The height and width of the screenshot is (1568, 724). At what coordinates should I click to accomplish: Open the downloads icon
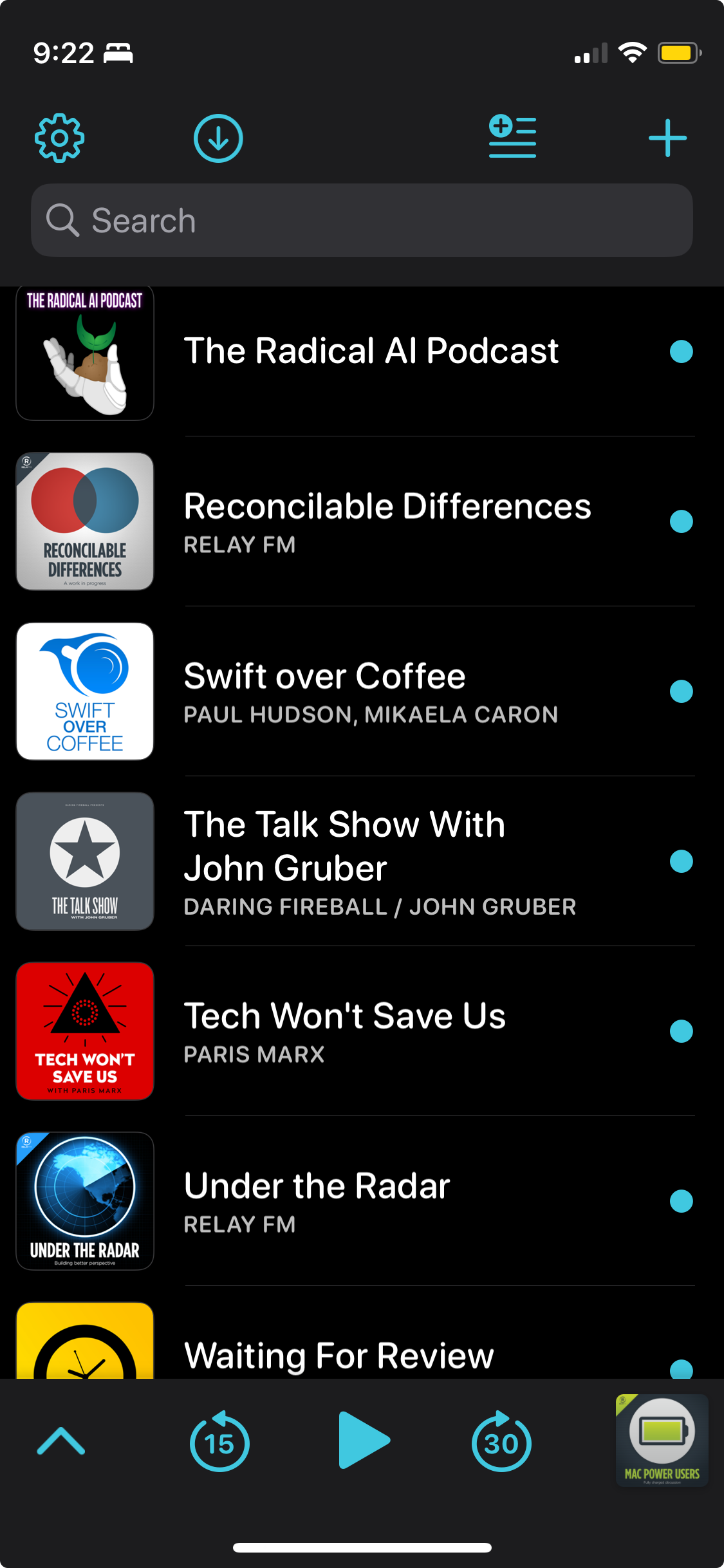(218, 138)
